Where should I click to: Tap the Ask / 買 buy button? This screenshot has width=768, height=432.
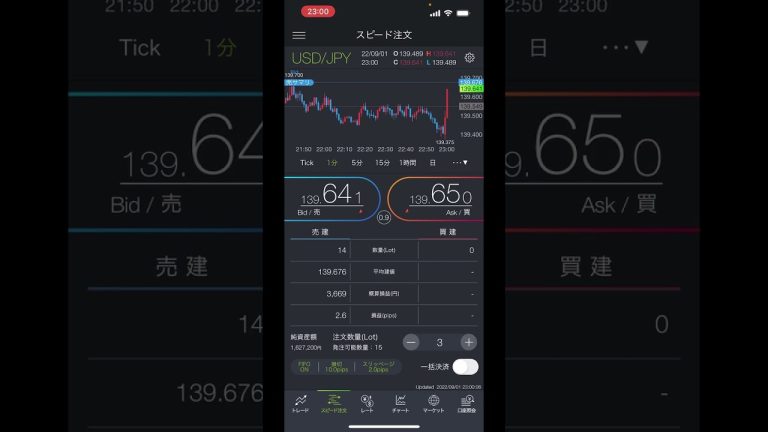tap(437, 199)
